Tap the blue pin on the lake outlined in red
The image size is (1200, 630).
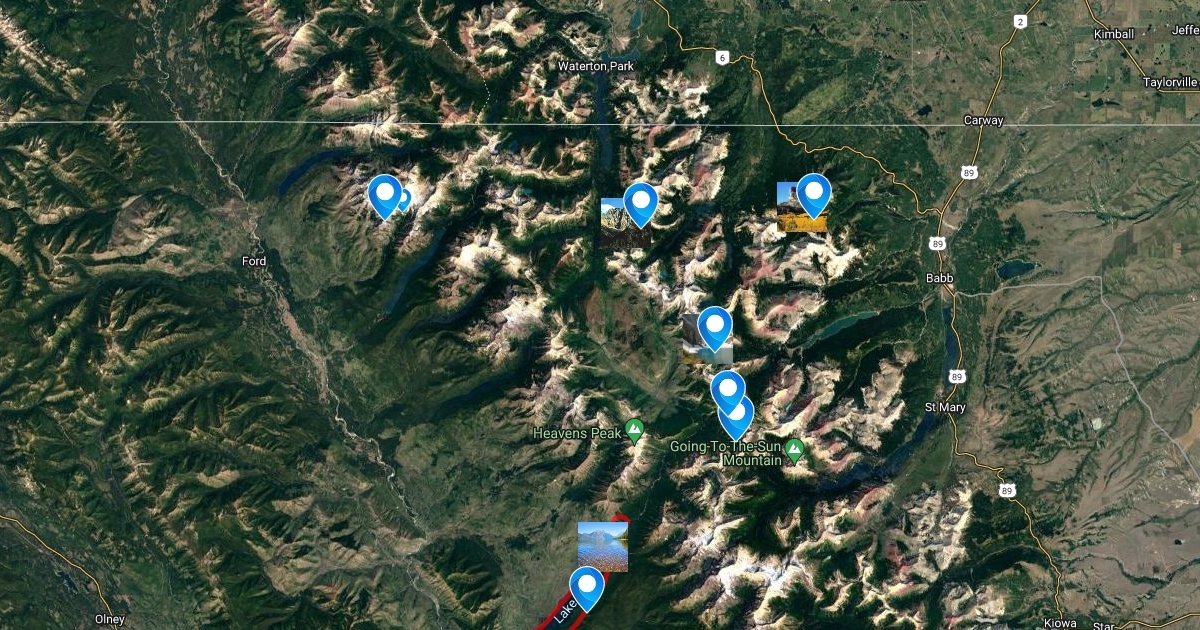pos(586,586)
